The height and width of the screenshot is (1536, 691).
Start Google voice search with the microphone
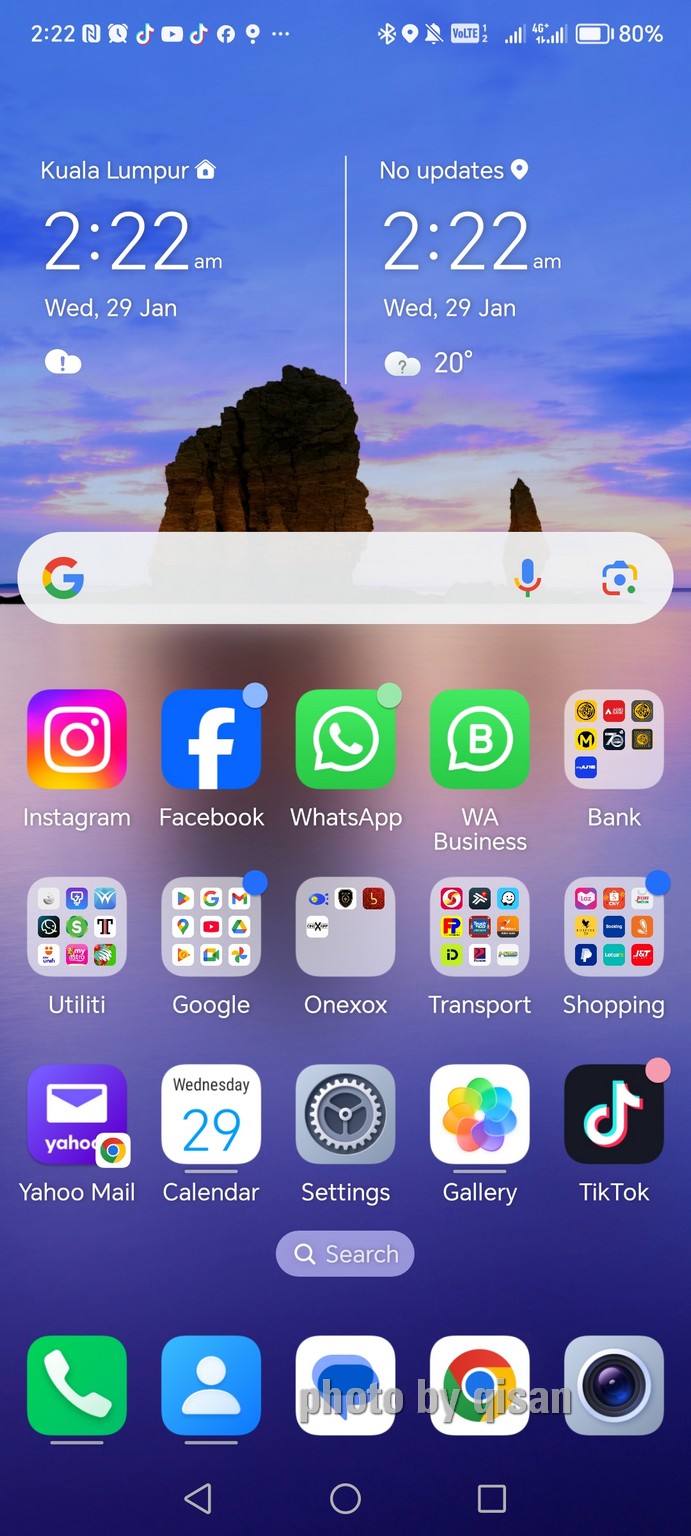click(528, 578)
